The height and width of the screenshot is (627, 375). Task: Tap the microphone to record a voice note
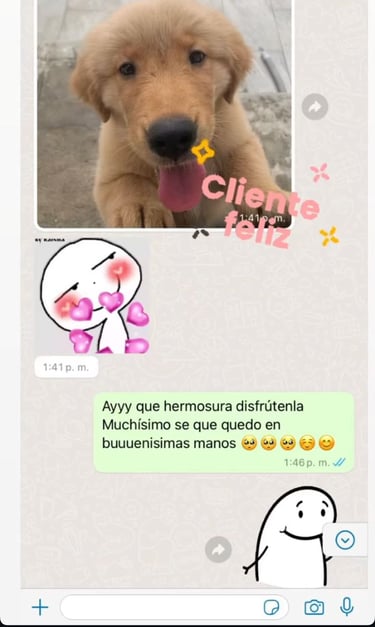pyautogui.click(x=347, y=607)
